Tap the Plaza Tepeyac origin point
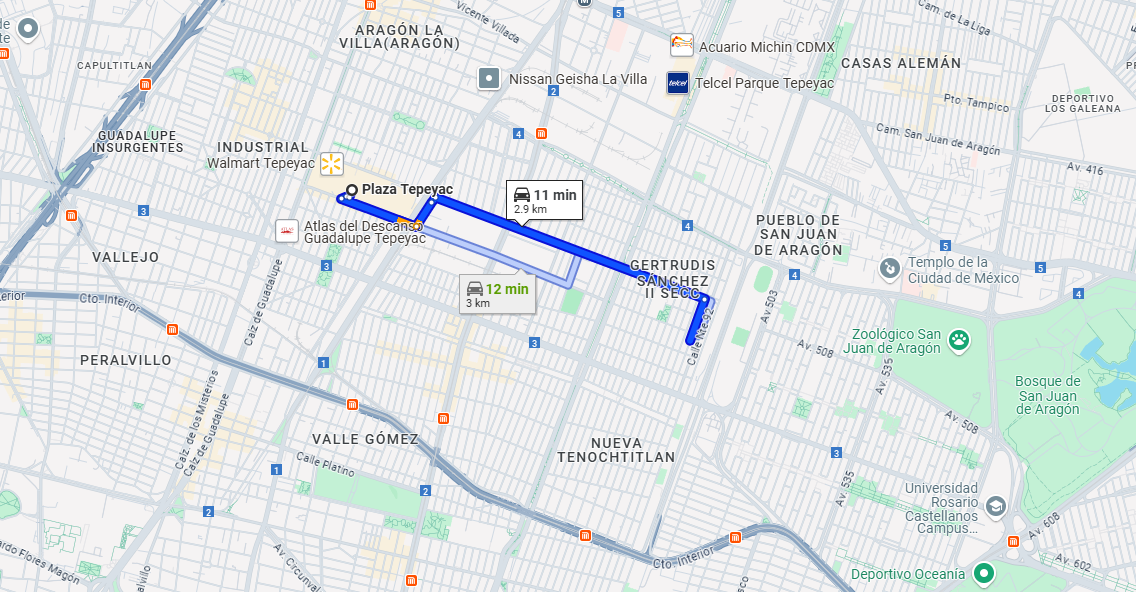1136x592 pixels. 351,191
